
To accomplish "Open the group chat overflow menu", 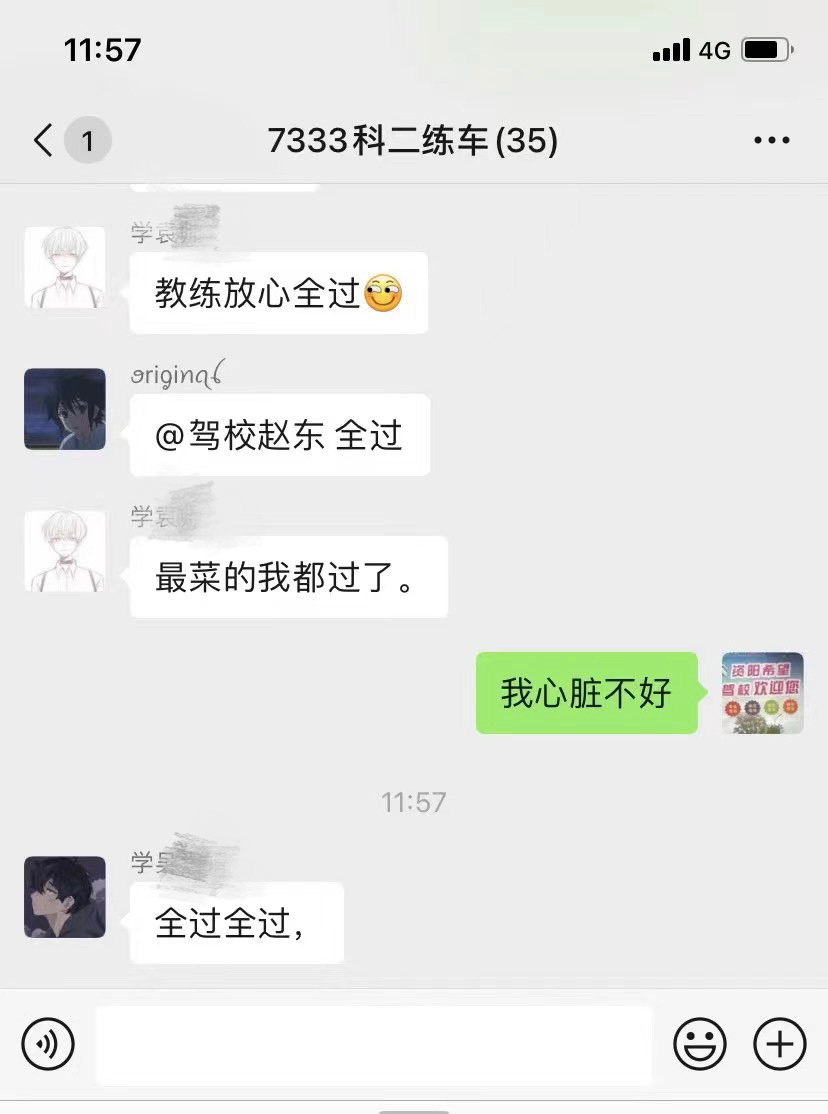I will pos(771,141).
